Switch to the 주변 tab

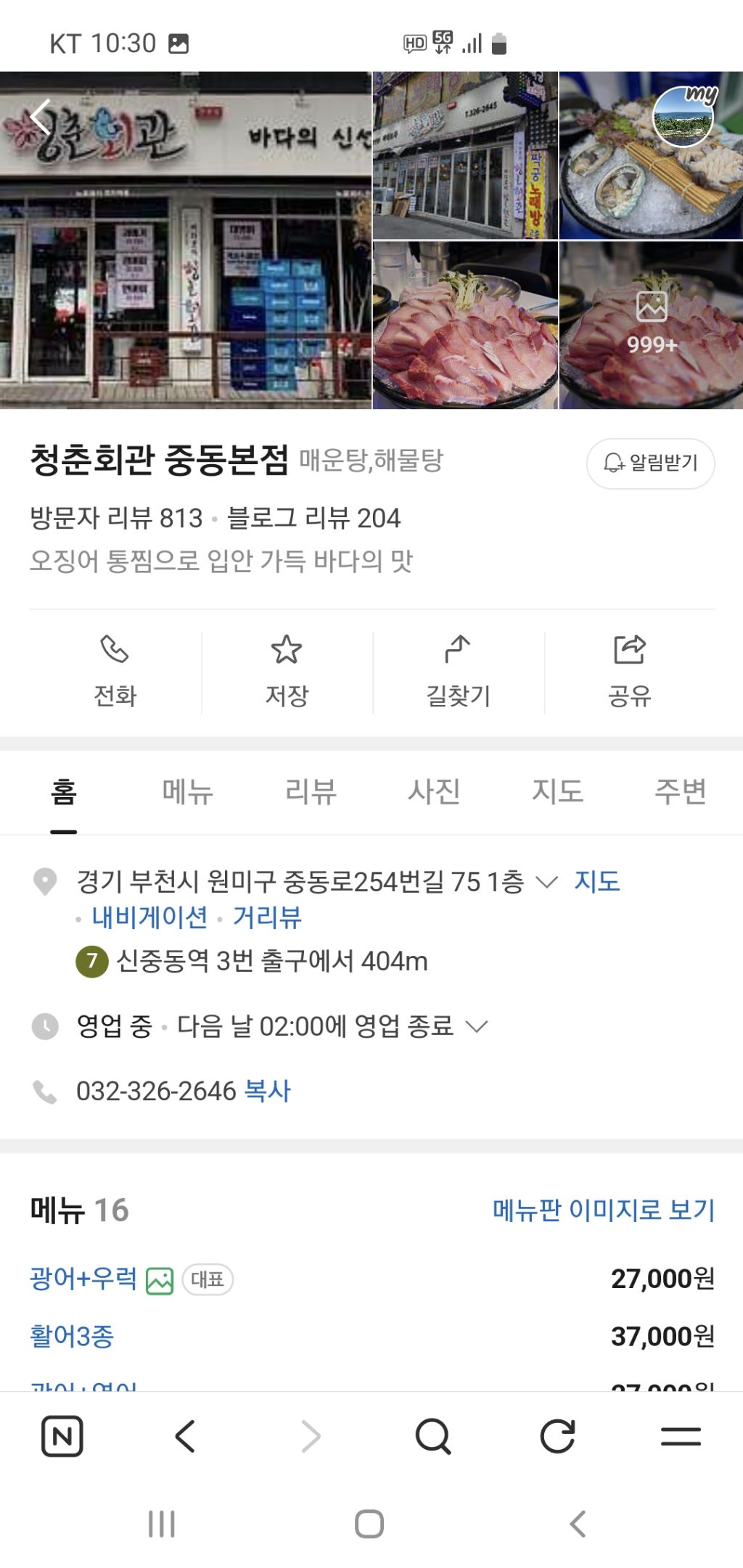coord(680,791)
